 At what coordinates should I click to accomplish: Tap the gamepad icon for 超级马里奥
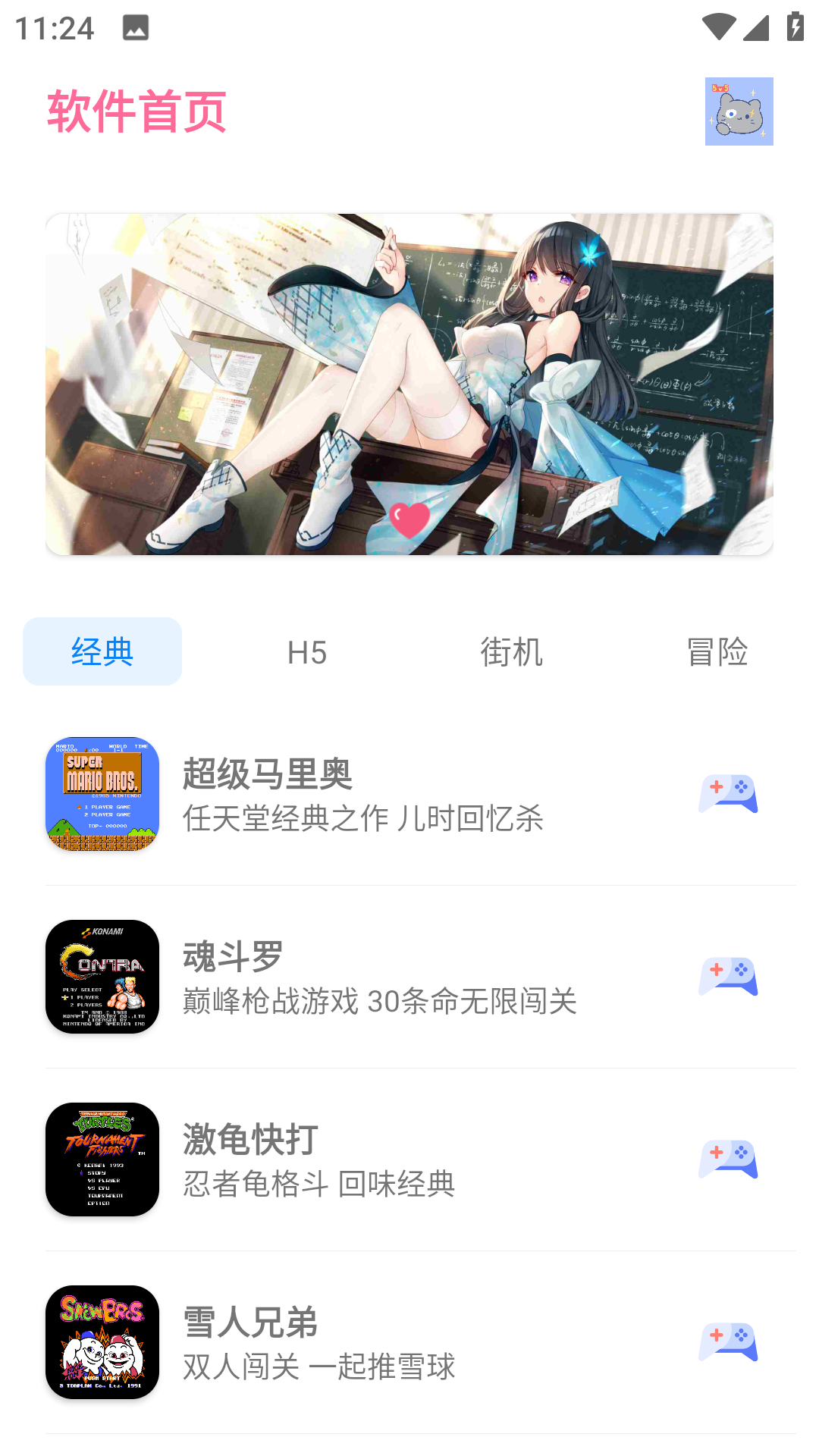pos(728,794)
